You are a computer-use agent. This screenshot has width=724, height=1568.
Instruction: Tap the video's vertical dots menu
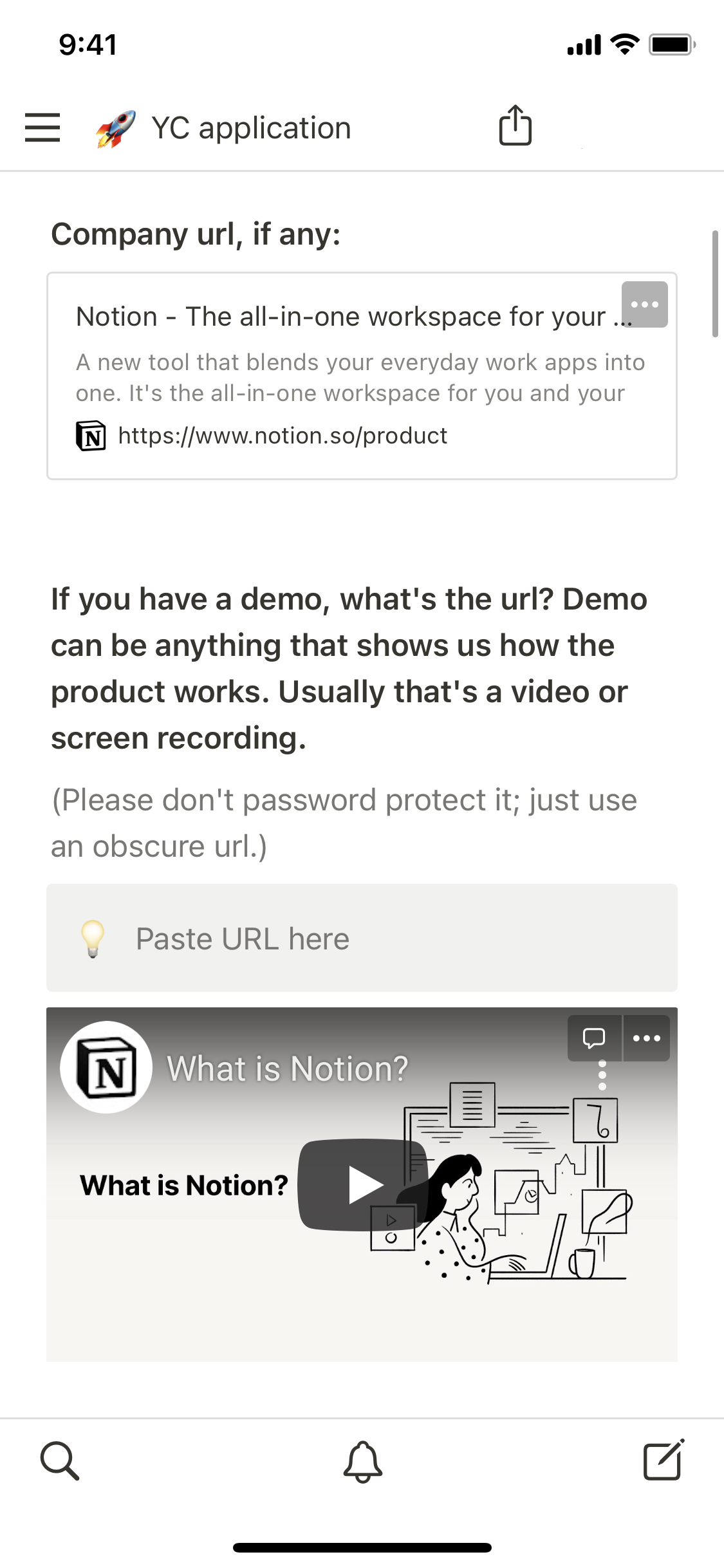[602, 1075]
